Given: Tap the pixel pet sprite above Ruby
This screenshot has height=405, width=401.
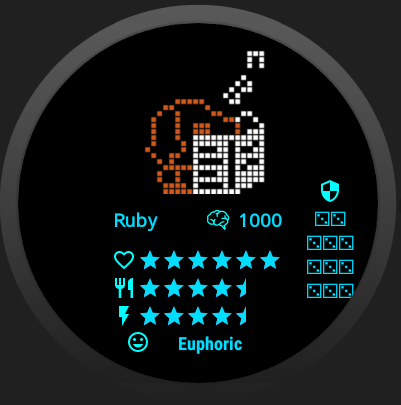Looking at the screenshot, I should point(205,123).
